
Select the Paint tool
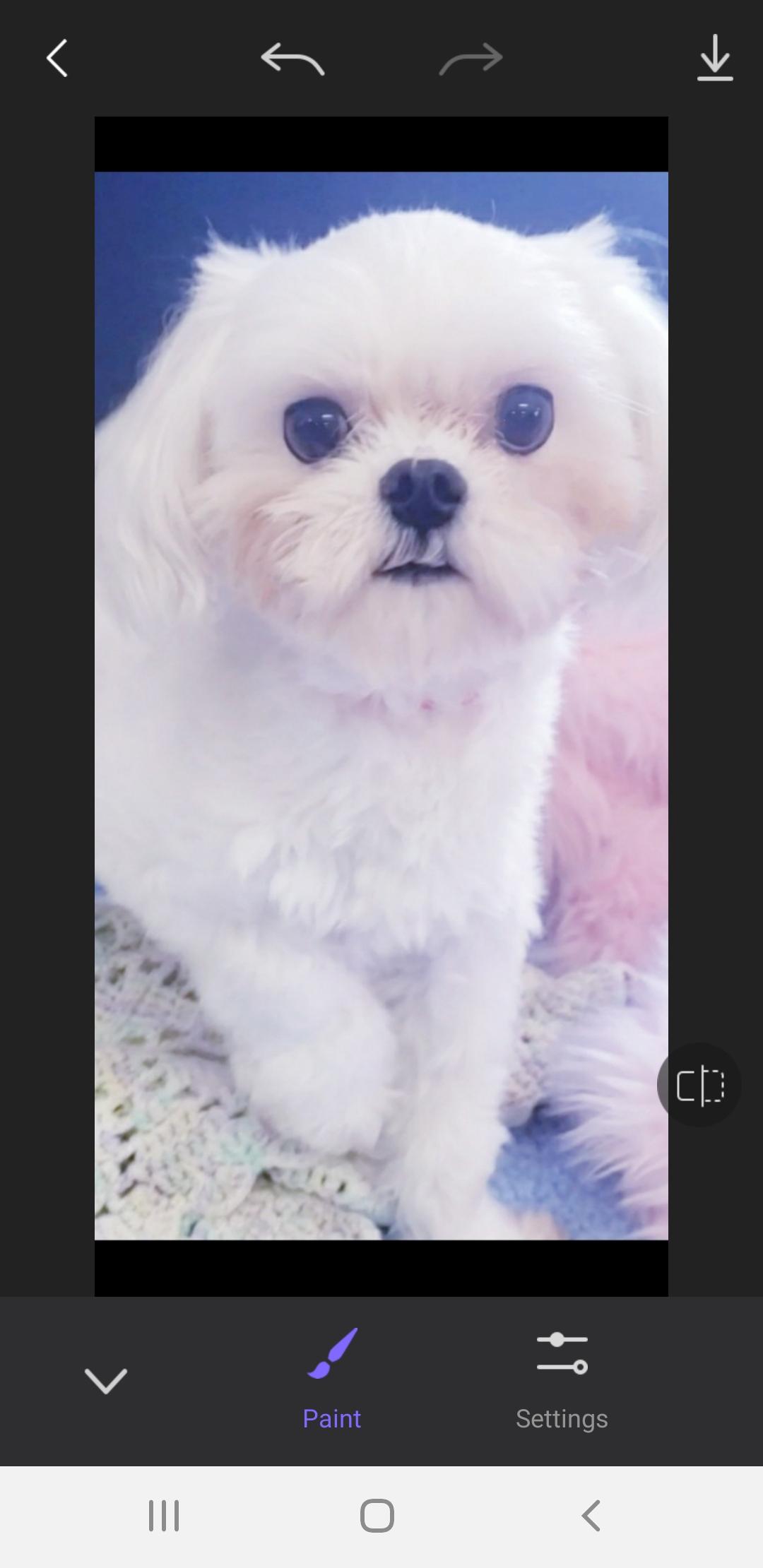pos(332,1379)
